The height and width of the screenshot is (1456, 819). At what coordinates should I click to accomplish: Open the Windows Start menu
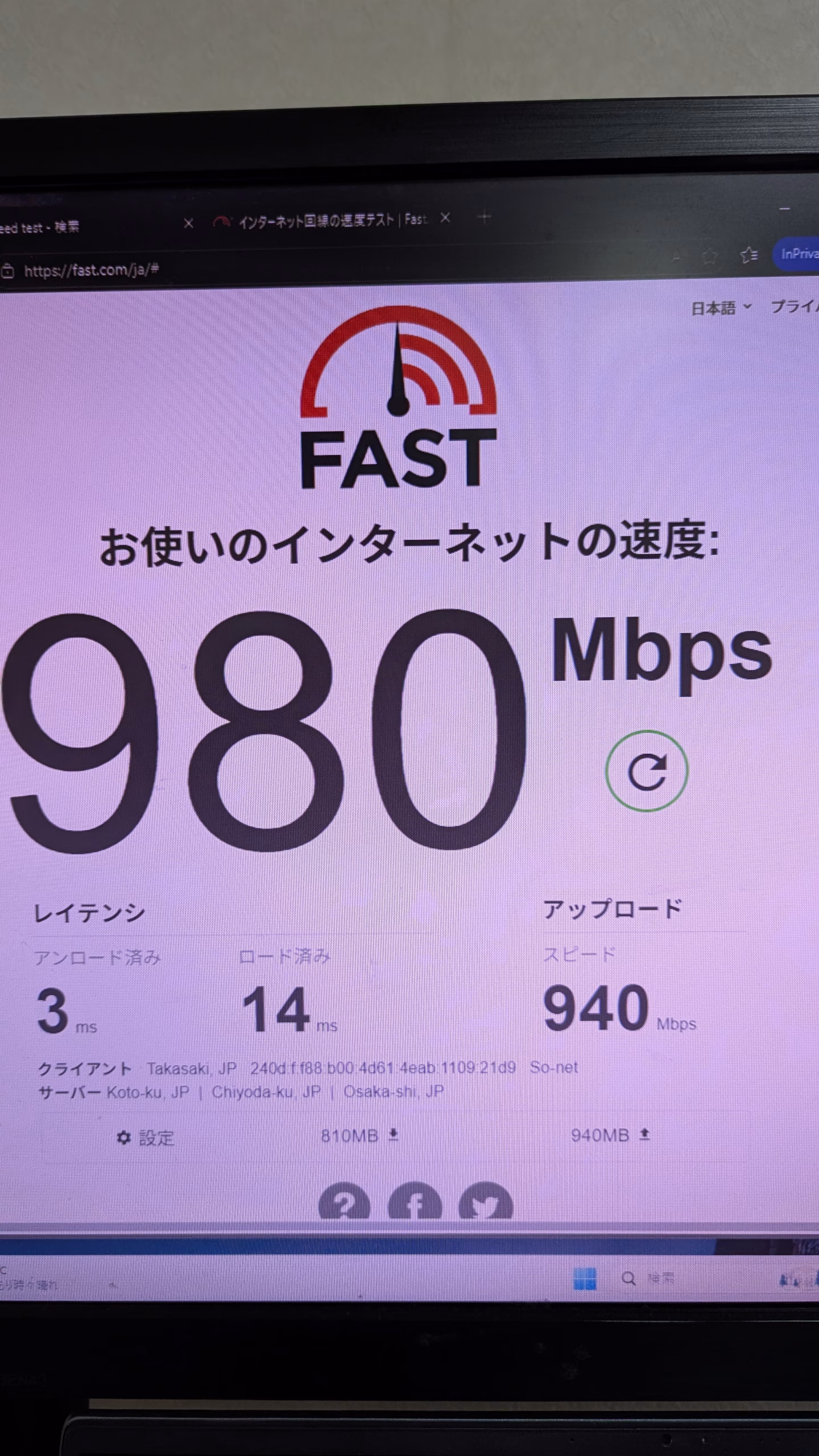point(585,1279)
